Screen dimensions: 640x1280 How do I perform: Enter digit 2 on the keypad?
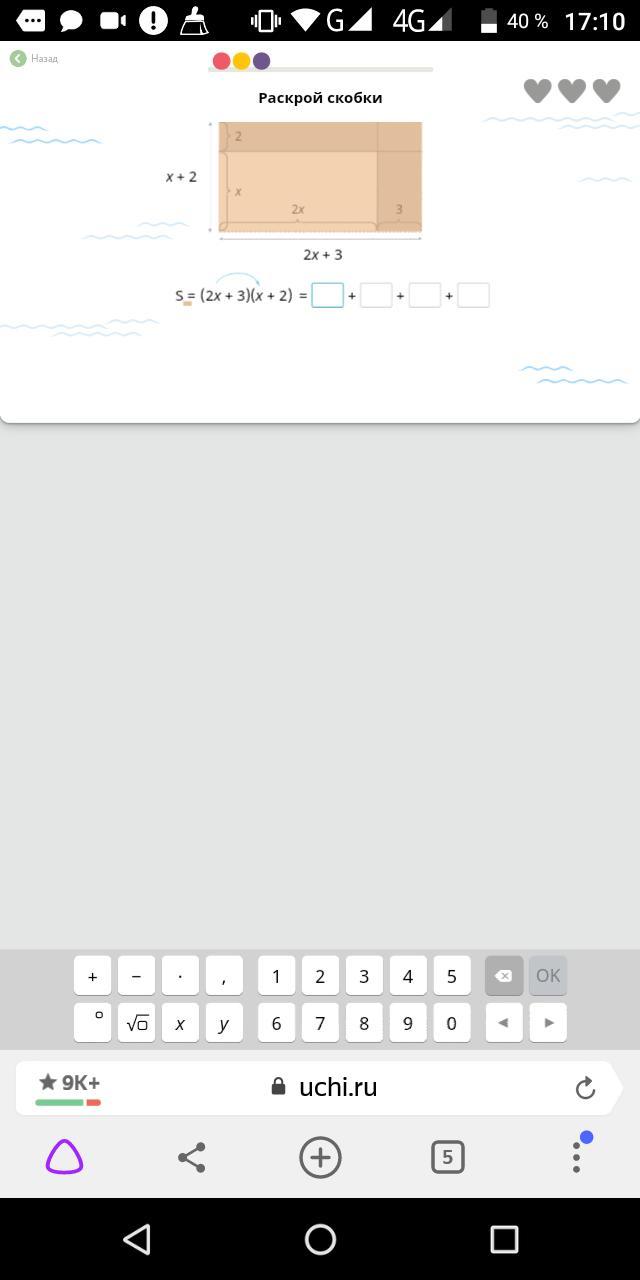click(320, 976)
